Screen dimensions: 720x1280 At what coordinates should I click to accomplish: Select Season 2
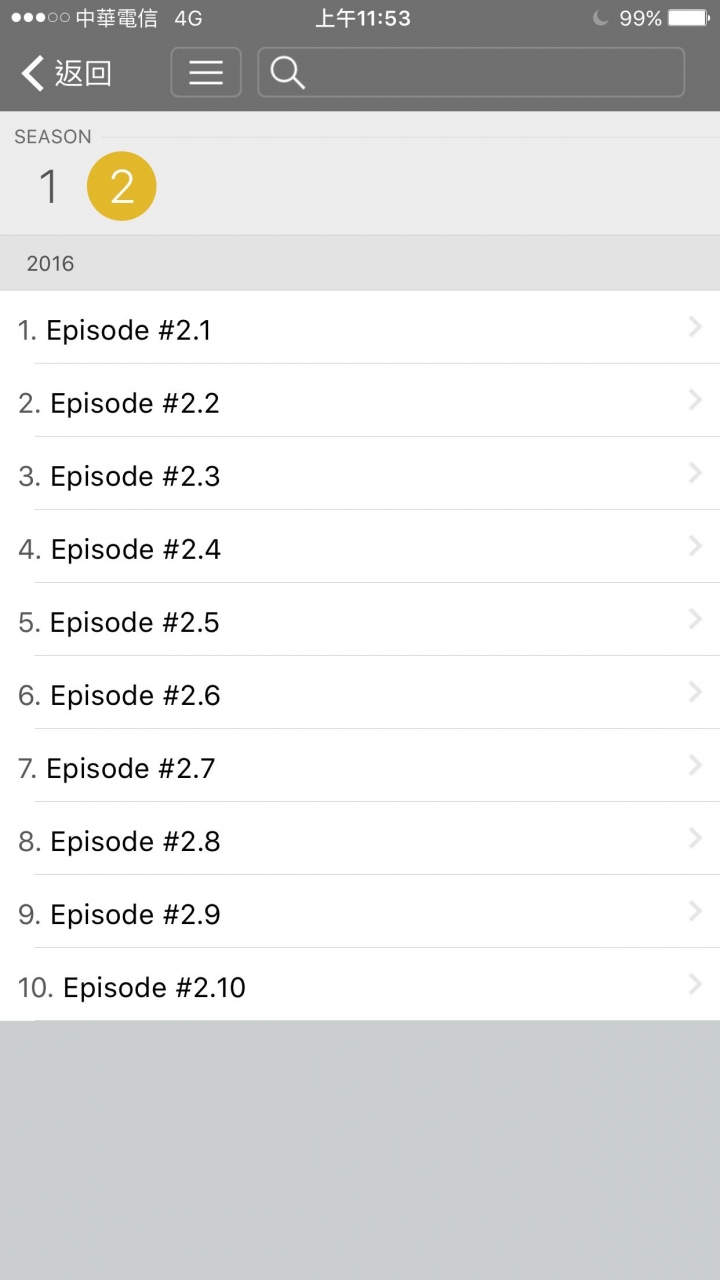pyautogui.click(x=122, y=187)
